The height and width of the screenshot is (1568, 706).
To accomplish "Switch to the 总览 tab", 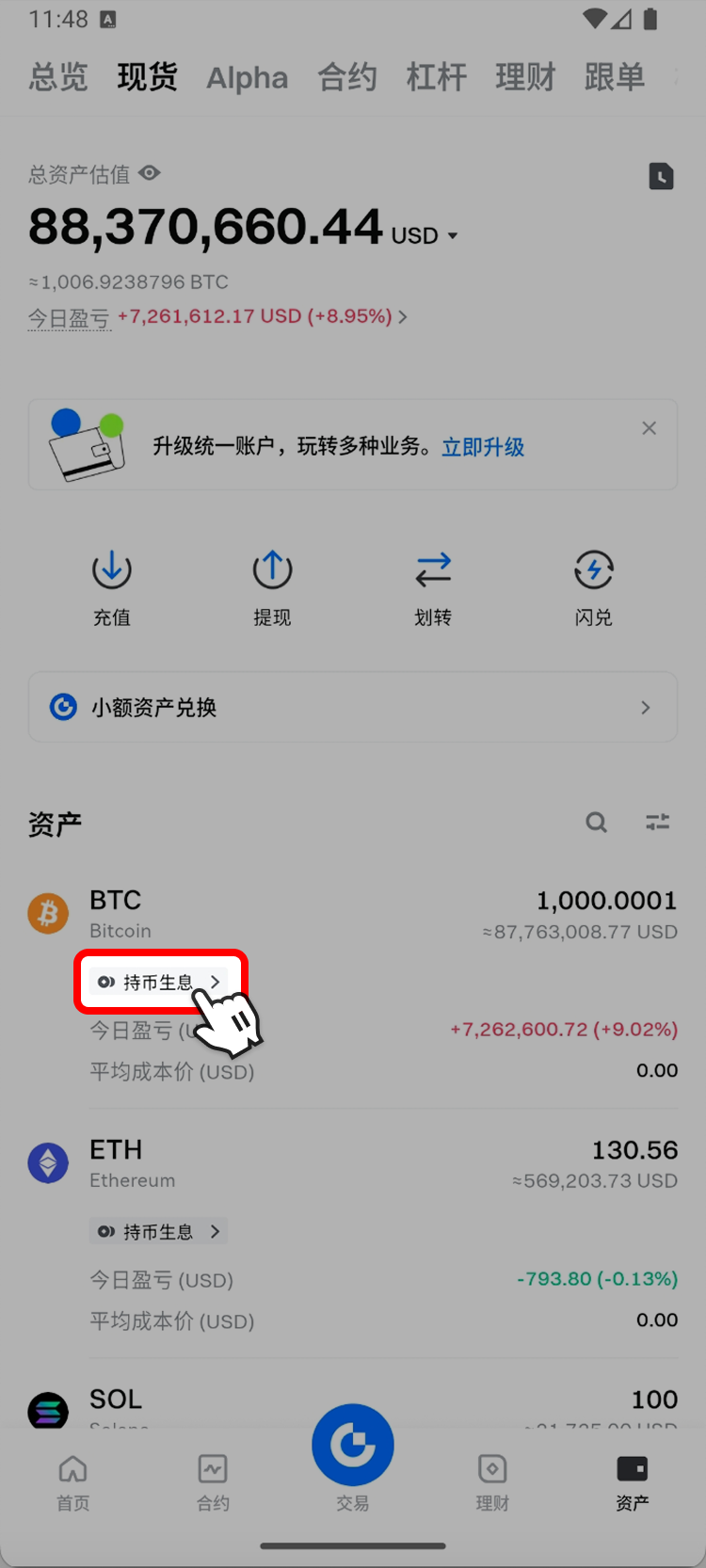I will (57, 77).
